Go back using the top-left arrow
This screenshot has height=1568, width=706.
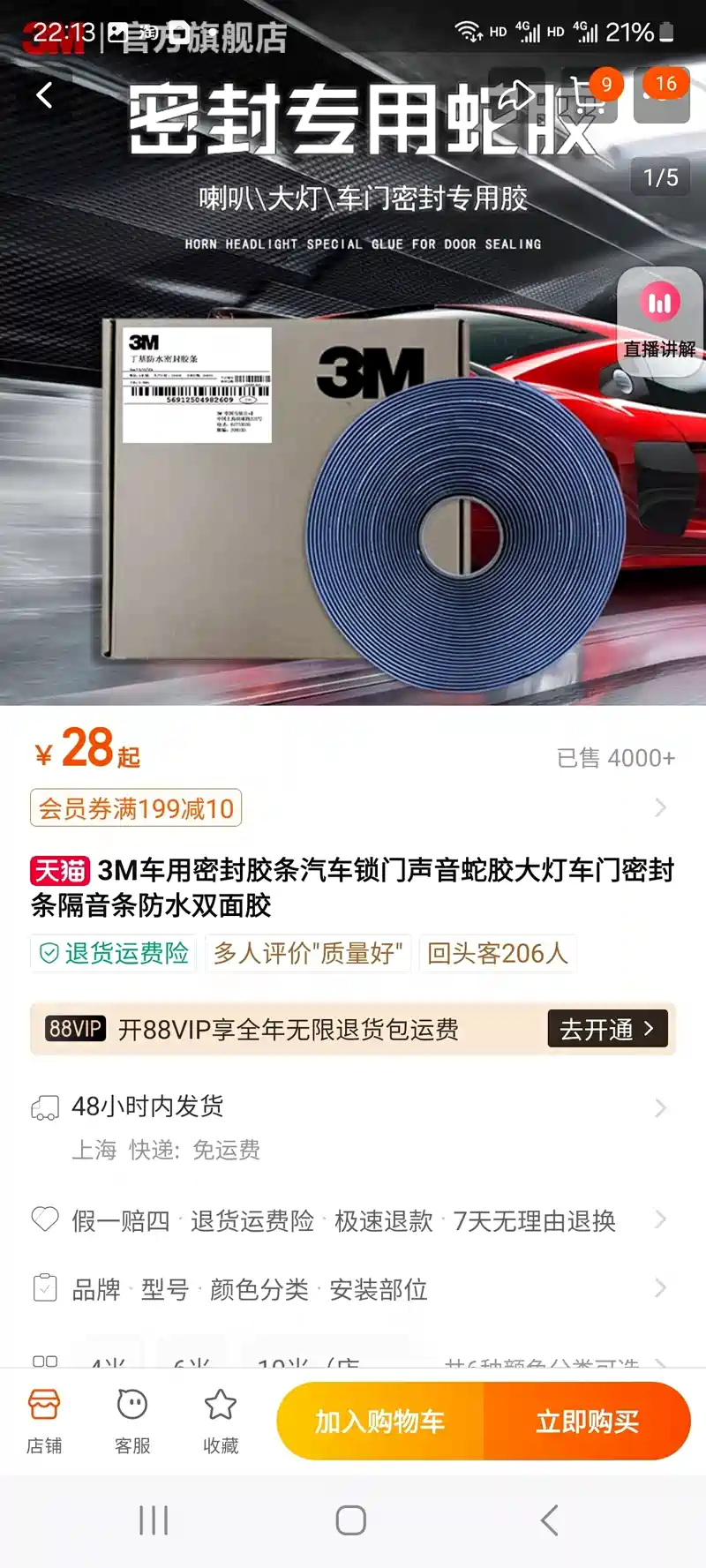45,95
